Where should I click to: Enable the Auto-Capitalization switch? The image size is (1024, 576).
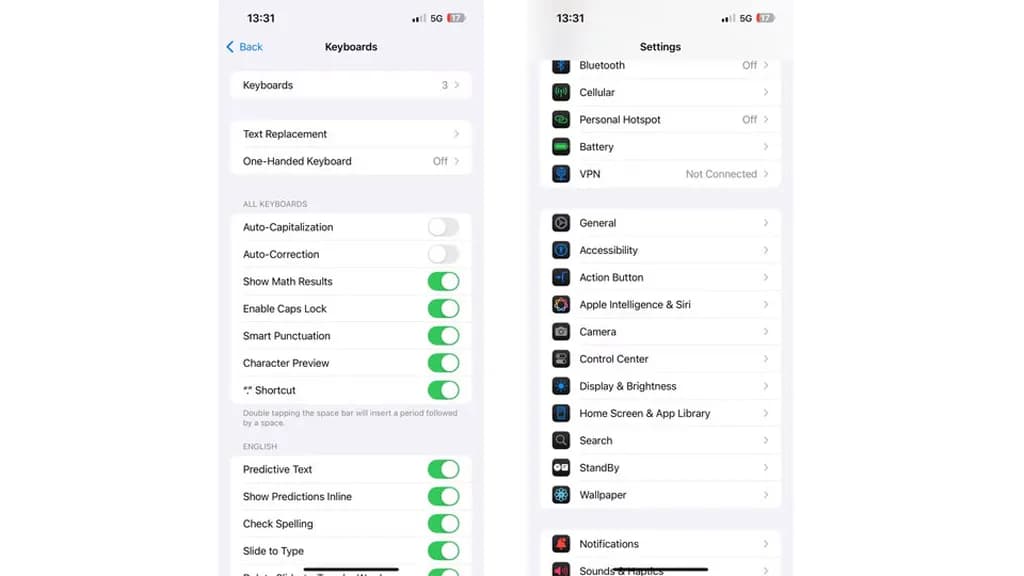(443, 227)
